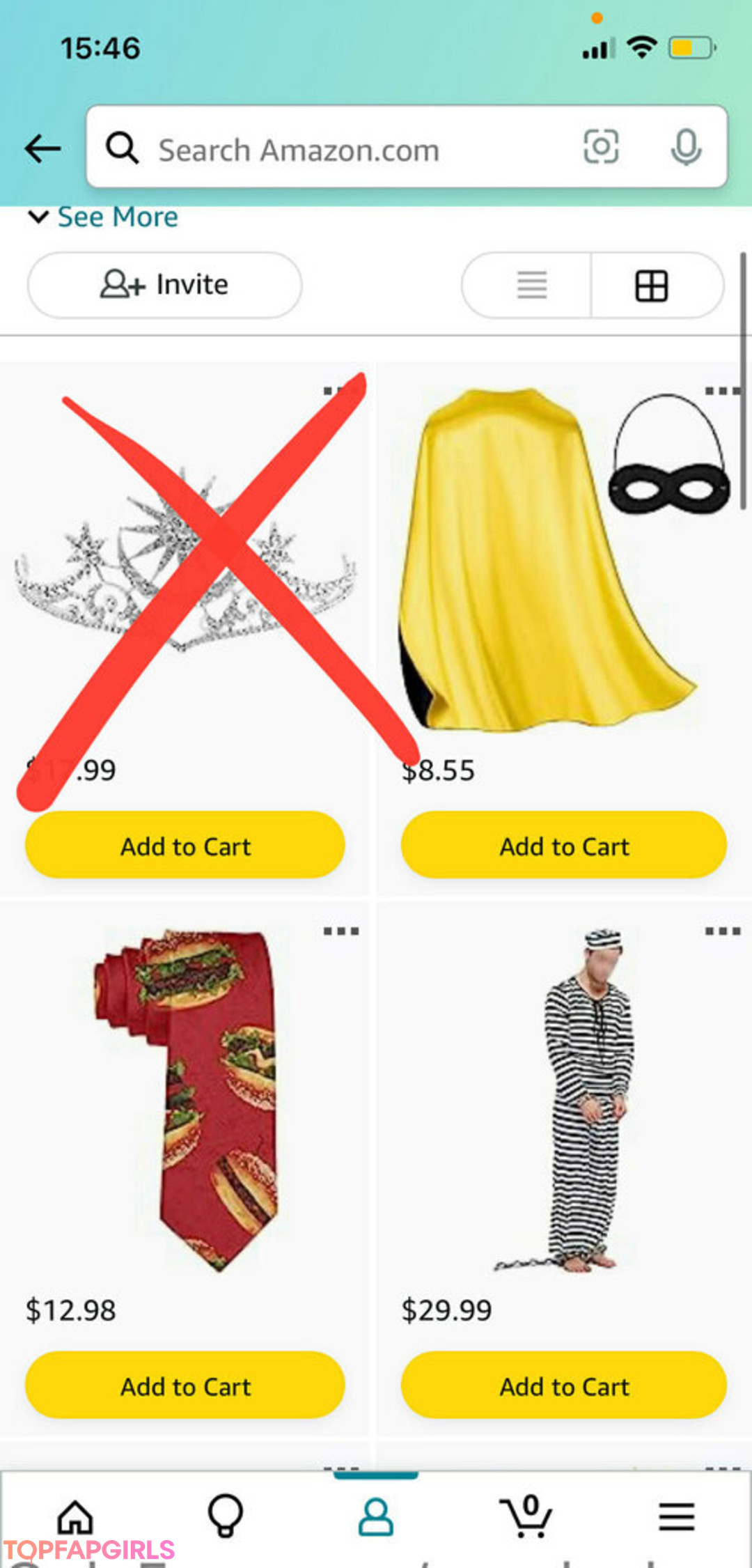Open the hamburger menu tab
The image size is (752, 1568).
coord(677,1516)
